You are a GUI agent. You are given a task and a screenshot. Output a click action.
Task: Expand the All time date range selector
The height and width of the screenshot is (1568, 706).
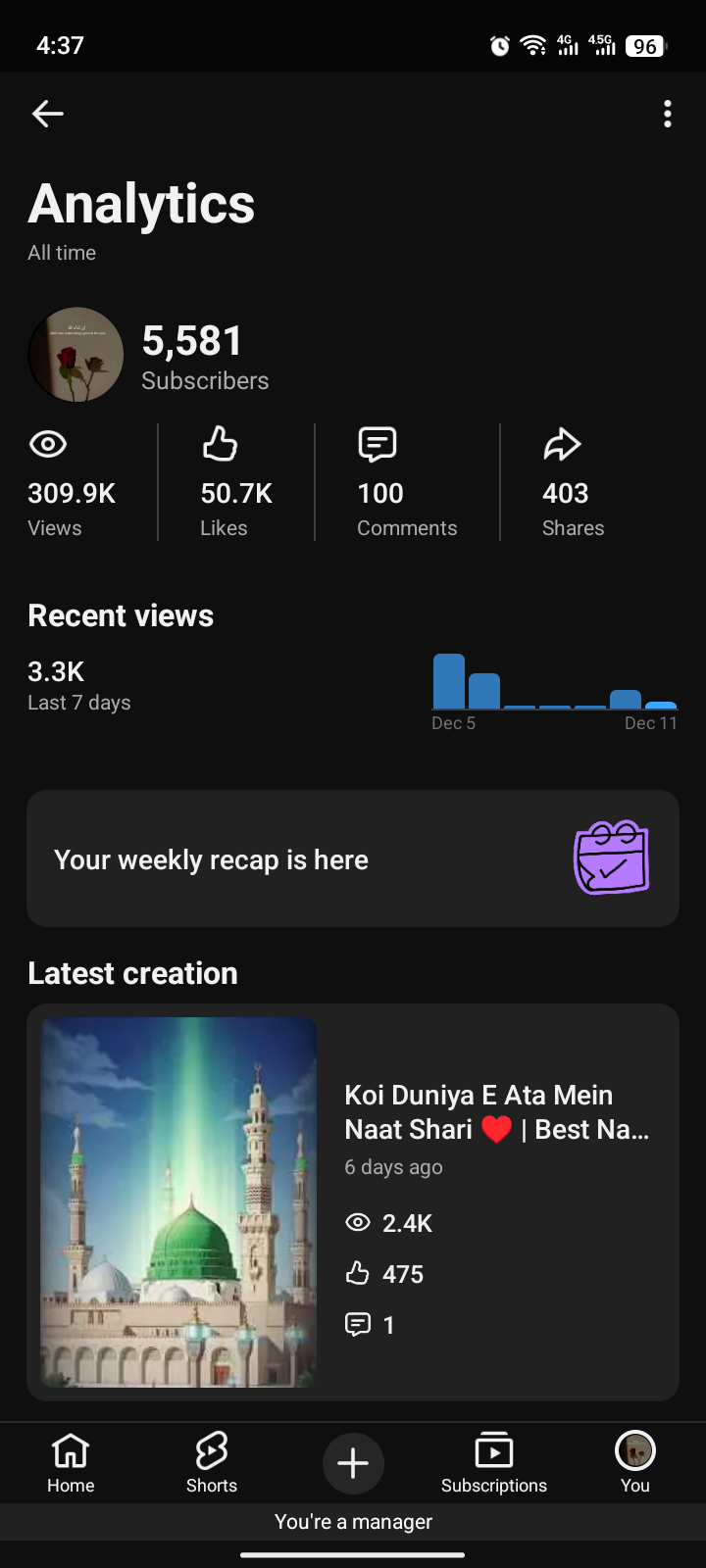tap(61, 252)
